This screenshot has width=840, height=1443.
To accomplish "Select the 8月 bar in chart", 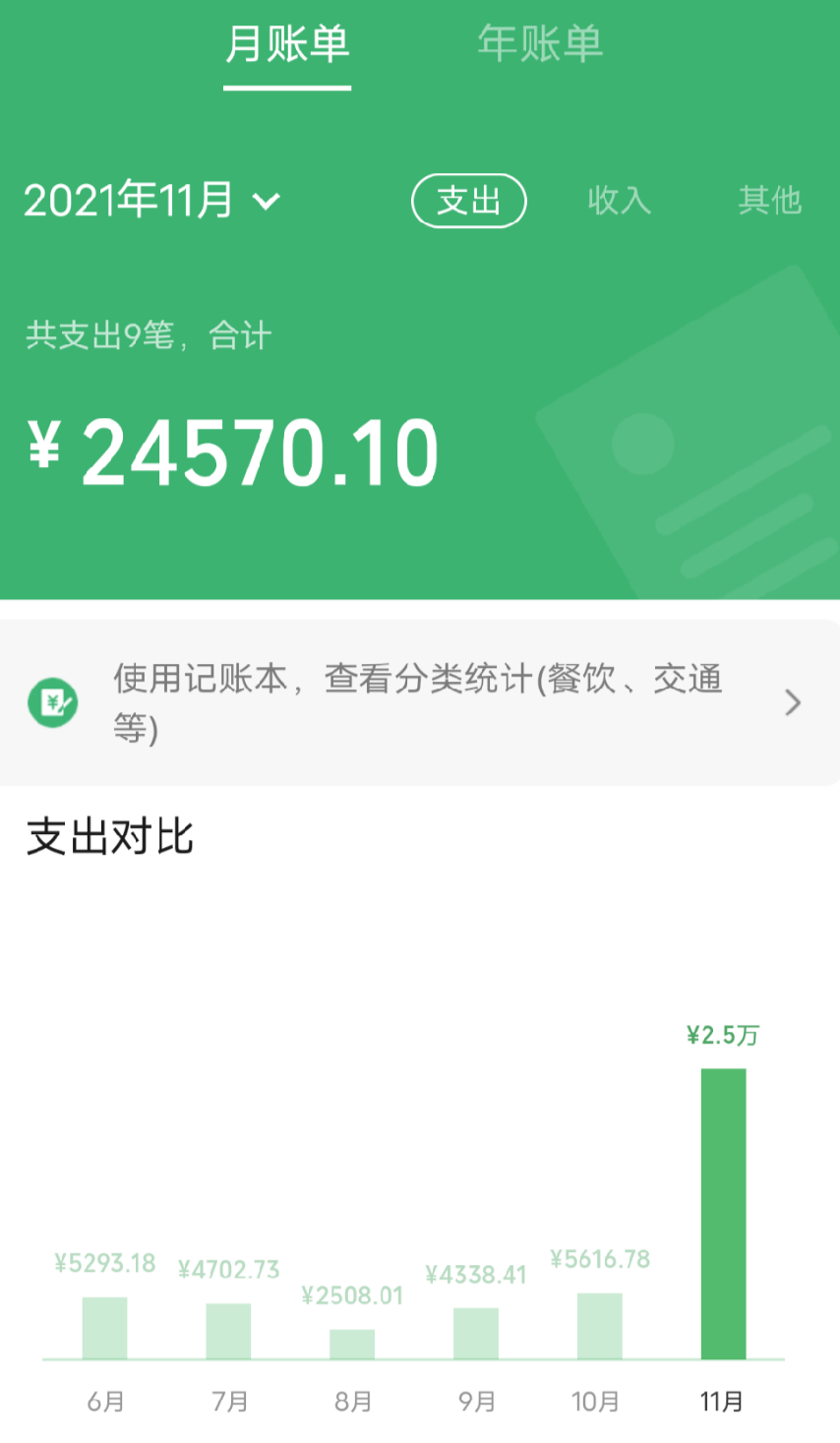I will 352,1345.
